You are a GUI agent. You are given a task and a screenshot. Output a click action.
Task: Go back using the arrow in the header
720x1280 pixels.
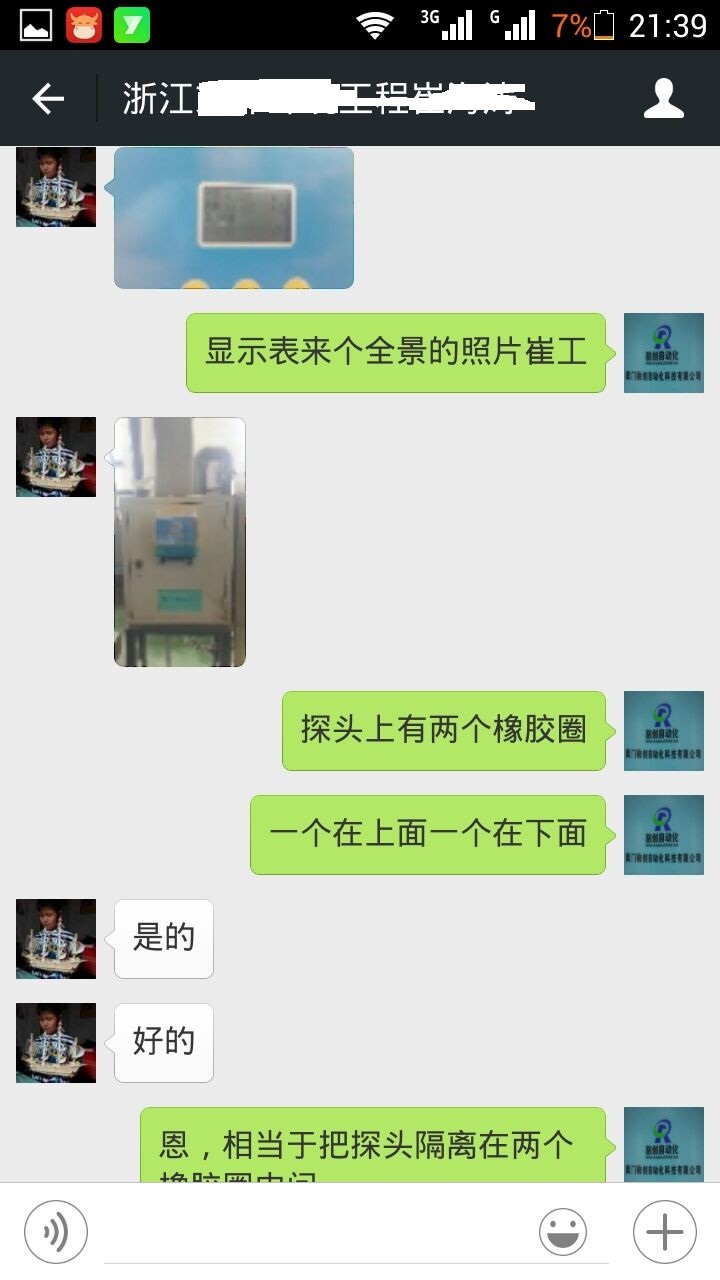pyautogui.click(x=47, y=98)
